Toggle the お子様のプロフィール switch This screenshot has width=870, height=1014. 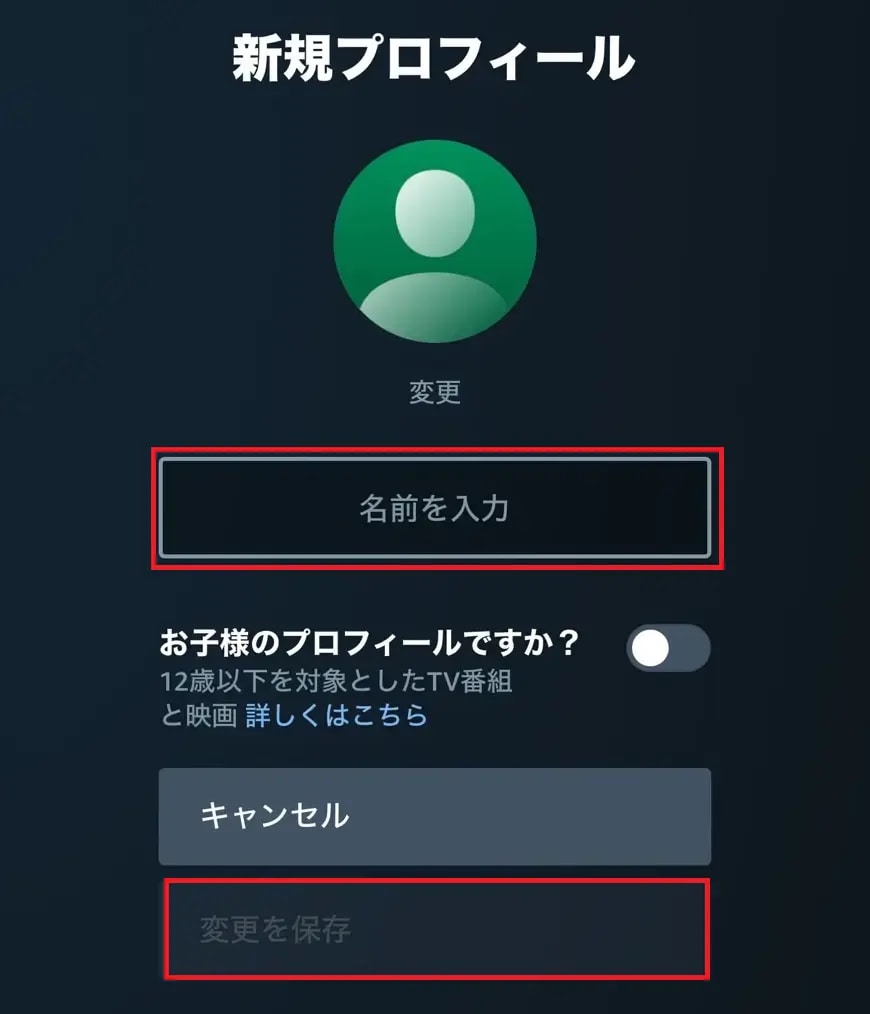(667, 649)
